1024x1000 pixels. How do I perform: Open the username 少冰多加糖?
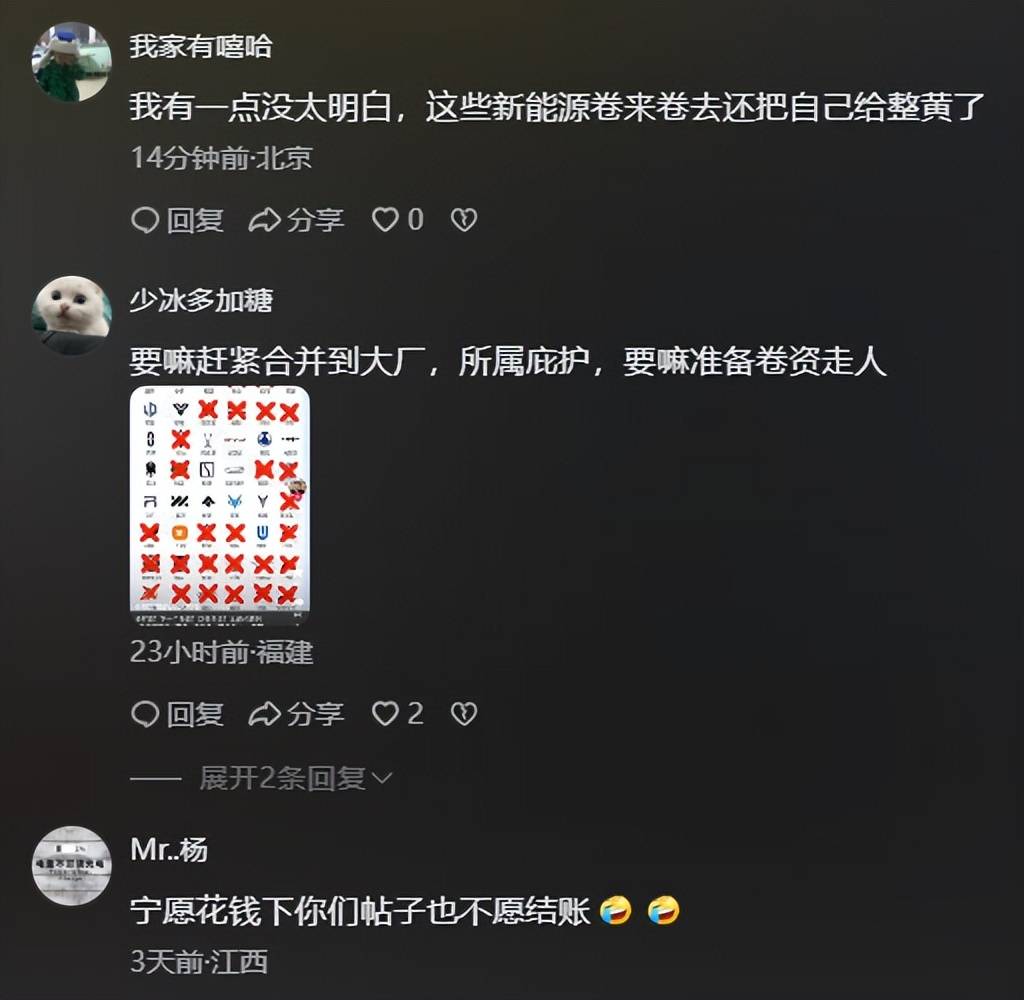click(x=201, y=299)
